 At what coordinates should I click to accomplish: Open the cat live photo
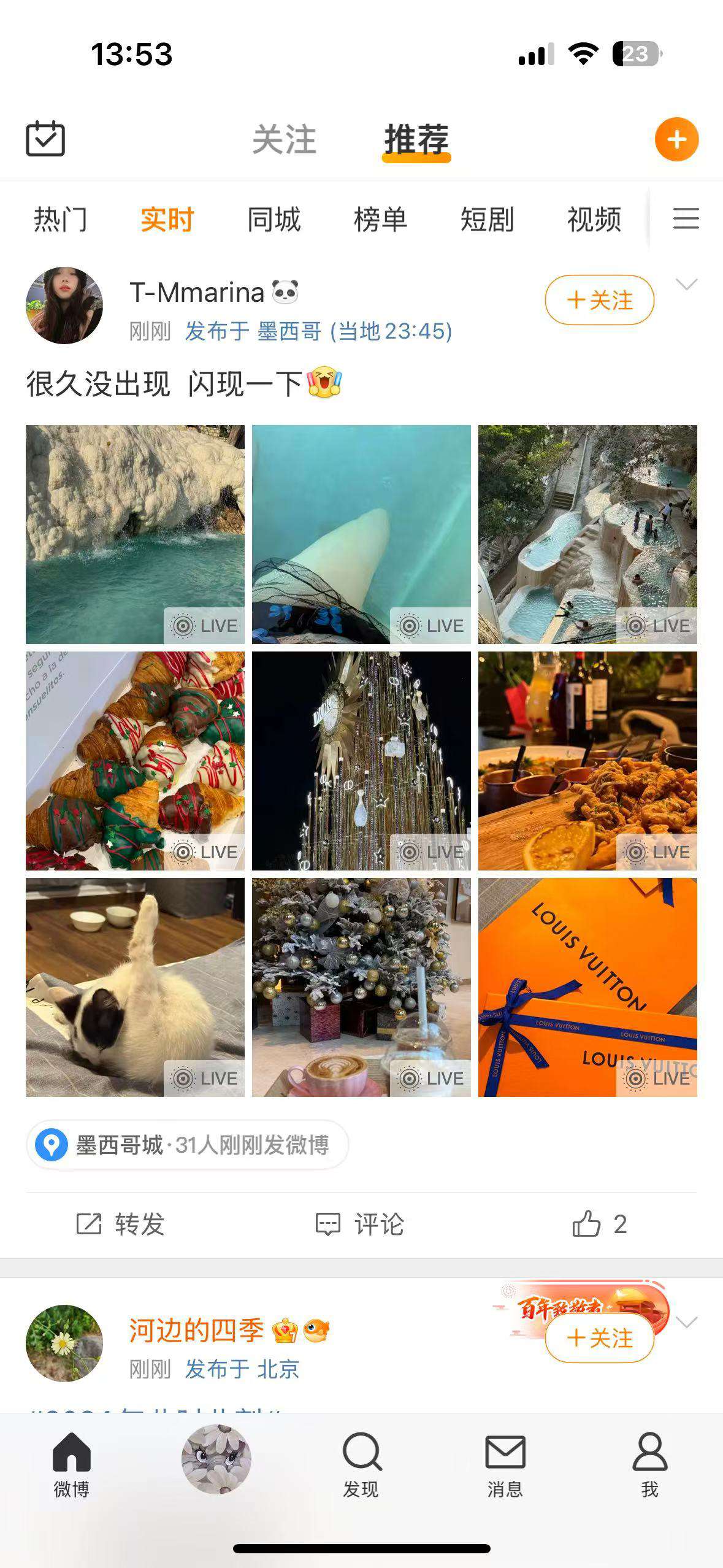point(135,987)
